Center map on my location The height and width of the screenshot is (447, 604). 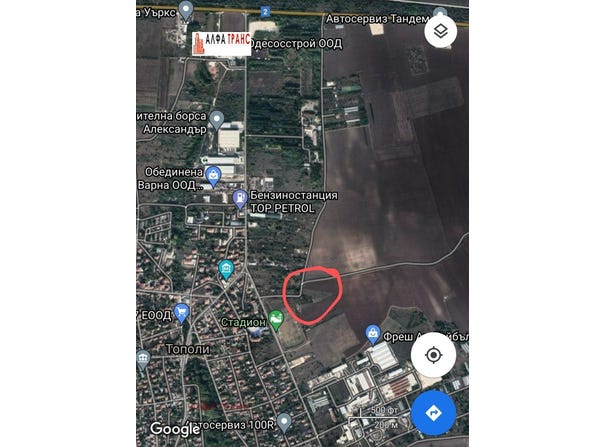(433, 355)
